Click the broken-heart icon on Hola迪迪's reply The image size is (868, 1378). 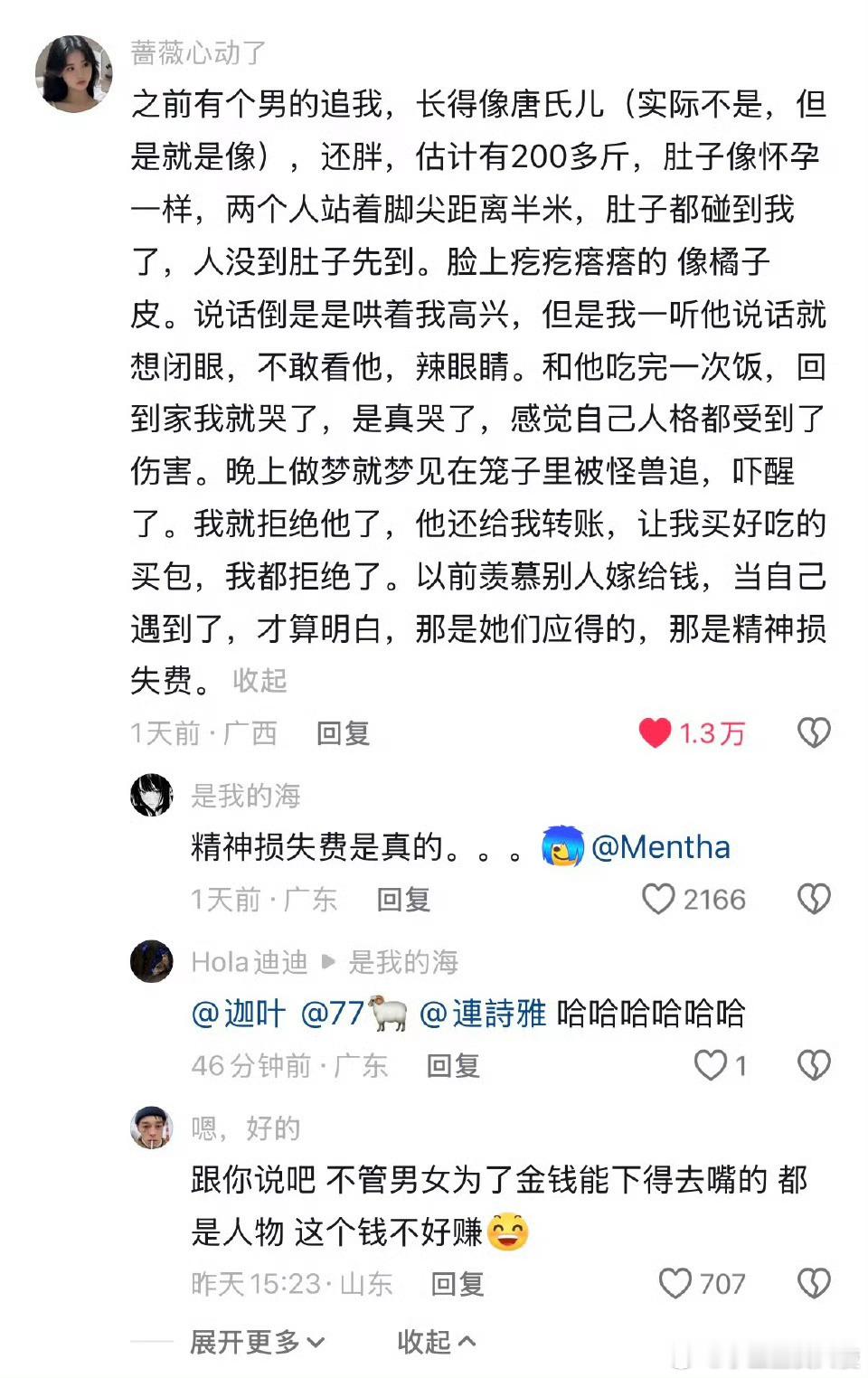coord(812,1066)
